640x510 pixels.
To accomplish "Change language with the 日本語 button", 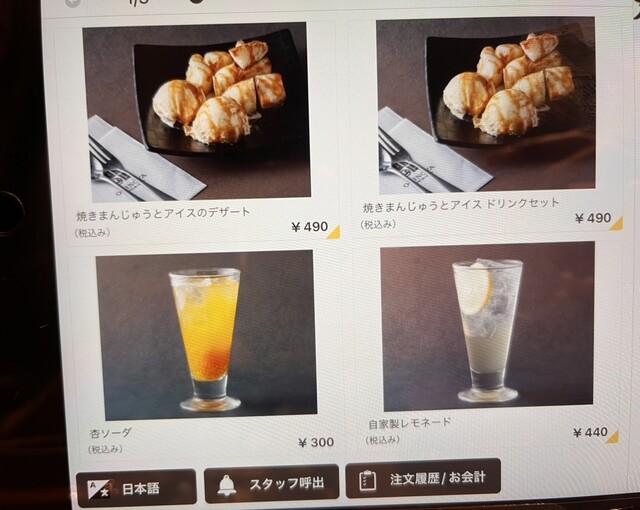I will 136,488.
